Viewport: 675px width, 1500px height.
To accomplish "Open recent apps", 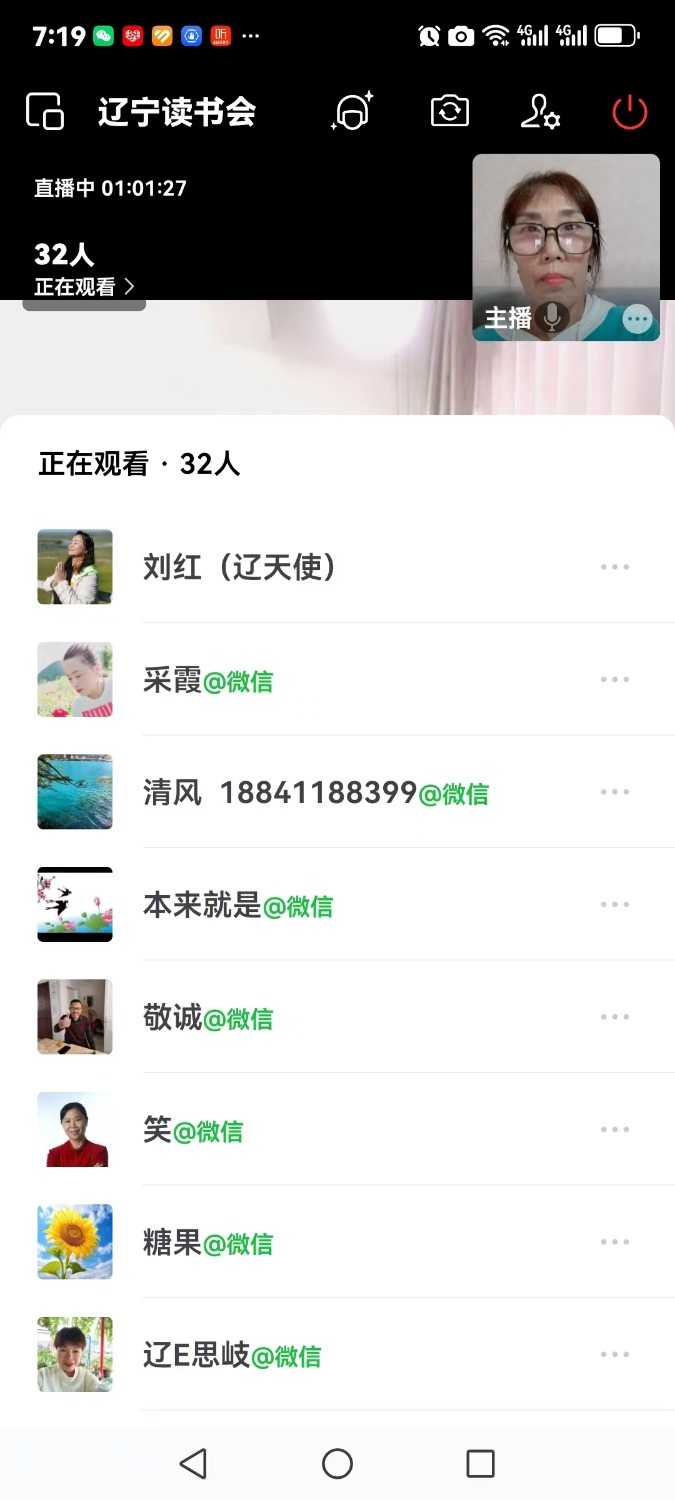I will 481,1464.
